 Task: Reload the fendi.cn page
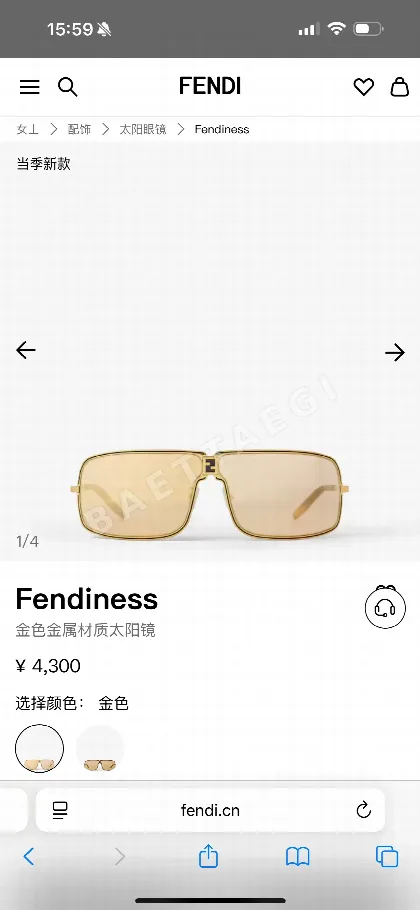tap(364, 810)
